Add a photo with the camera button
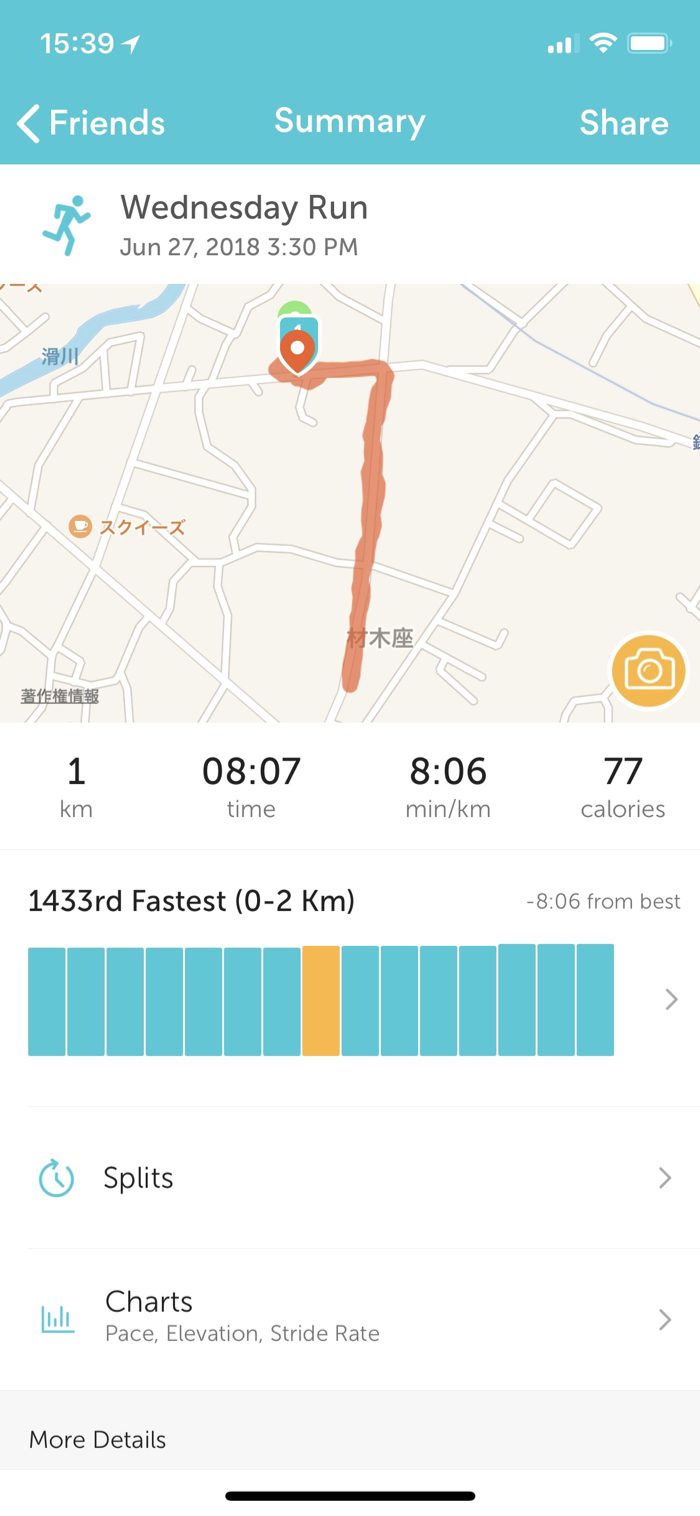The width and height of the screenshot is (700, 1516). (649, 671)
